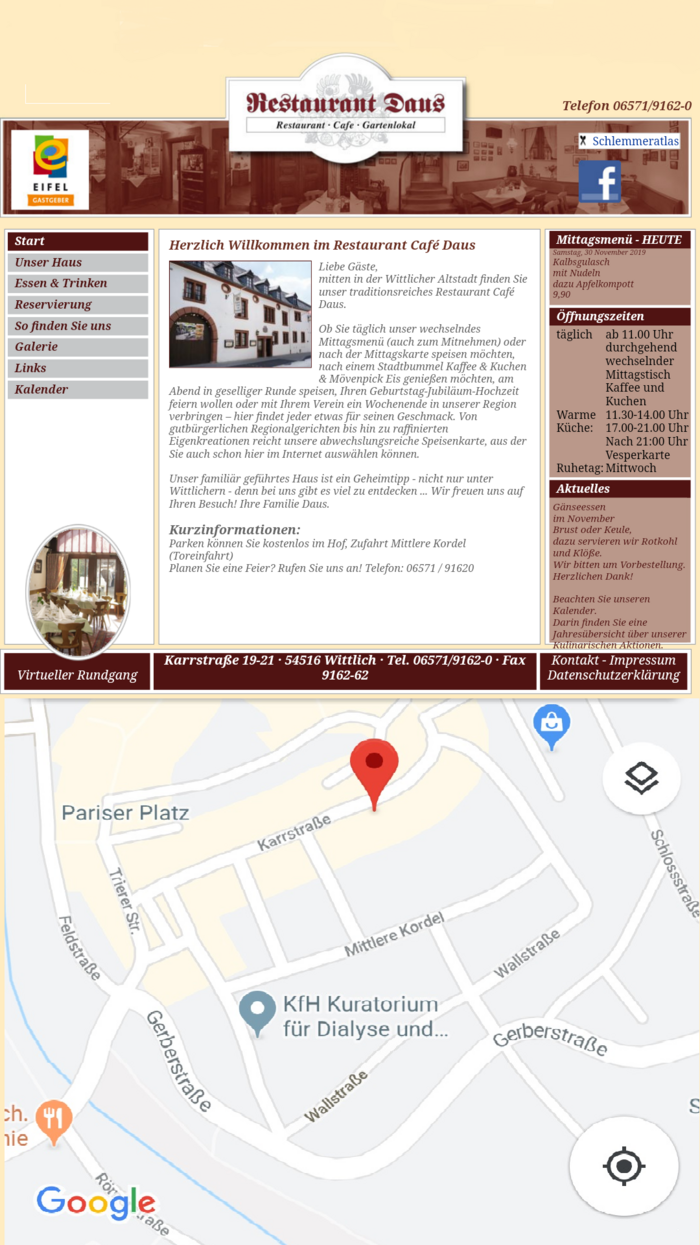Open the Kalender page

click(78, 390)
